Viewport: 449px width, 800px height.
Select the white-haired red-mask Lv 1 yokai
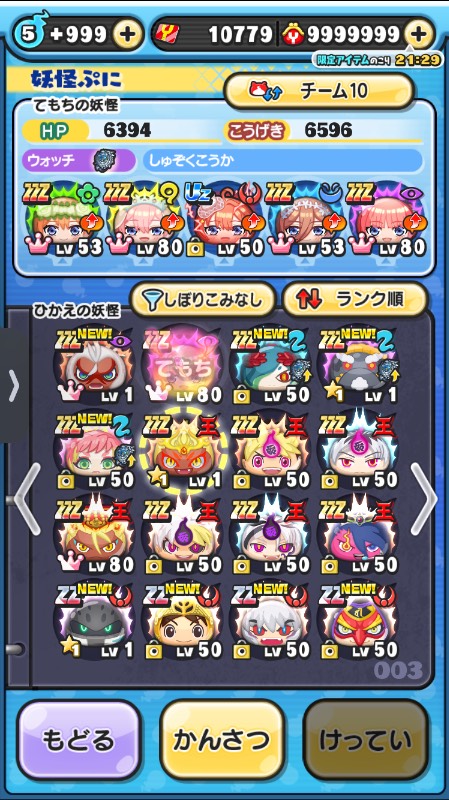coord(94,364)
